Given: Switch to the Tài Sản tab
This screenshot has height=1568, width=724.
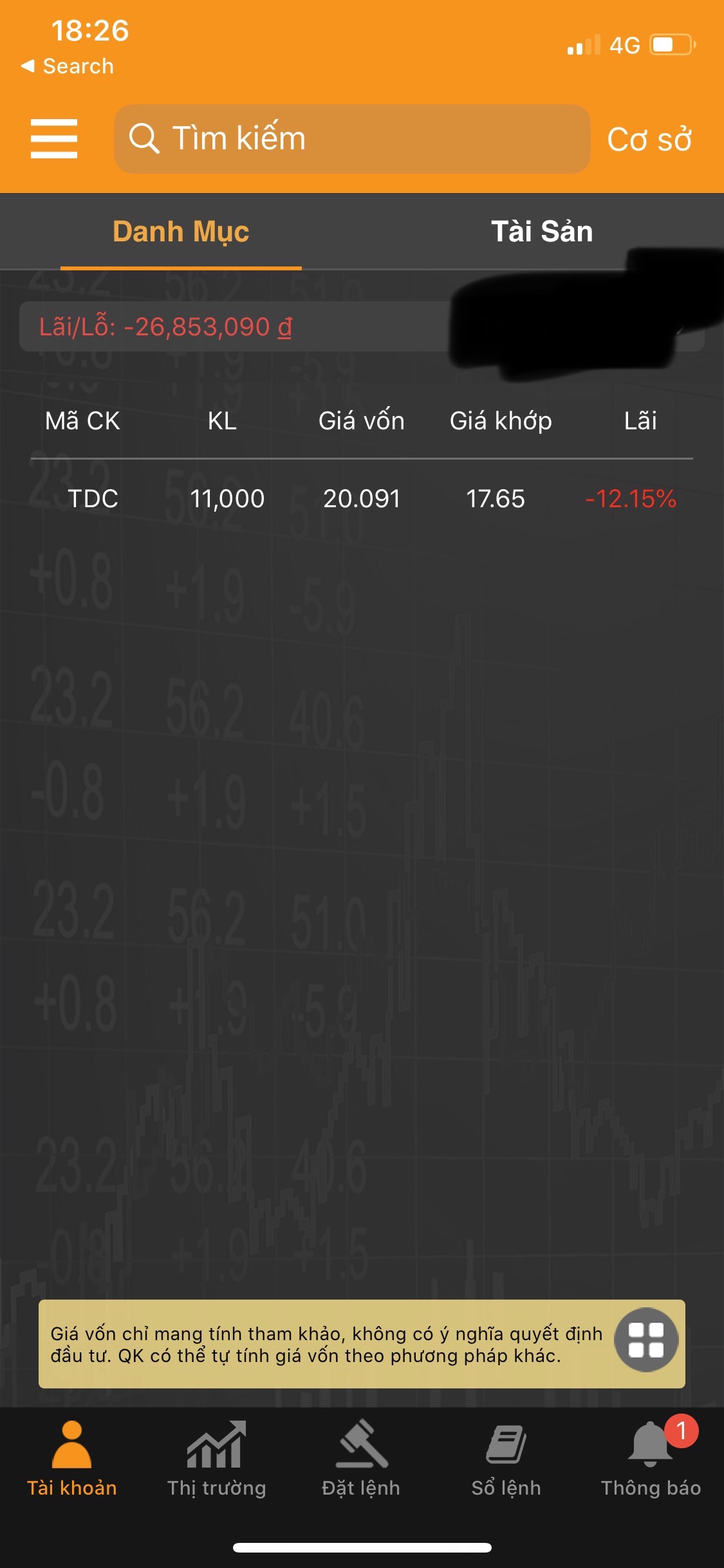Looking at the screenshot, I should coord(542,232).
